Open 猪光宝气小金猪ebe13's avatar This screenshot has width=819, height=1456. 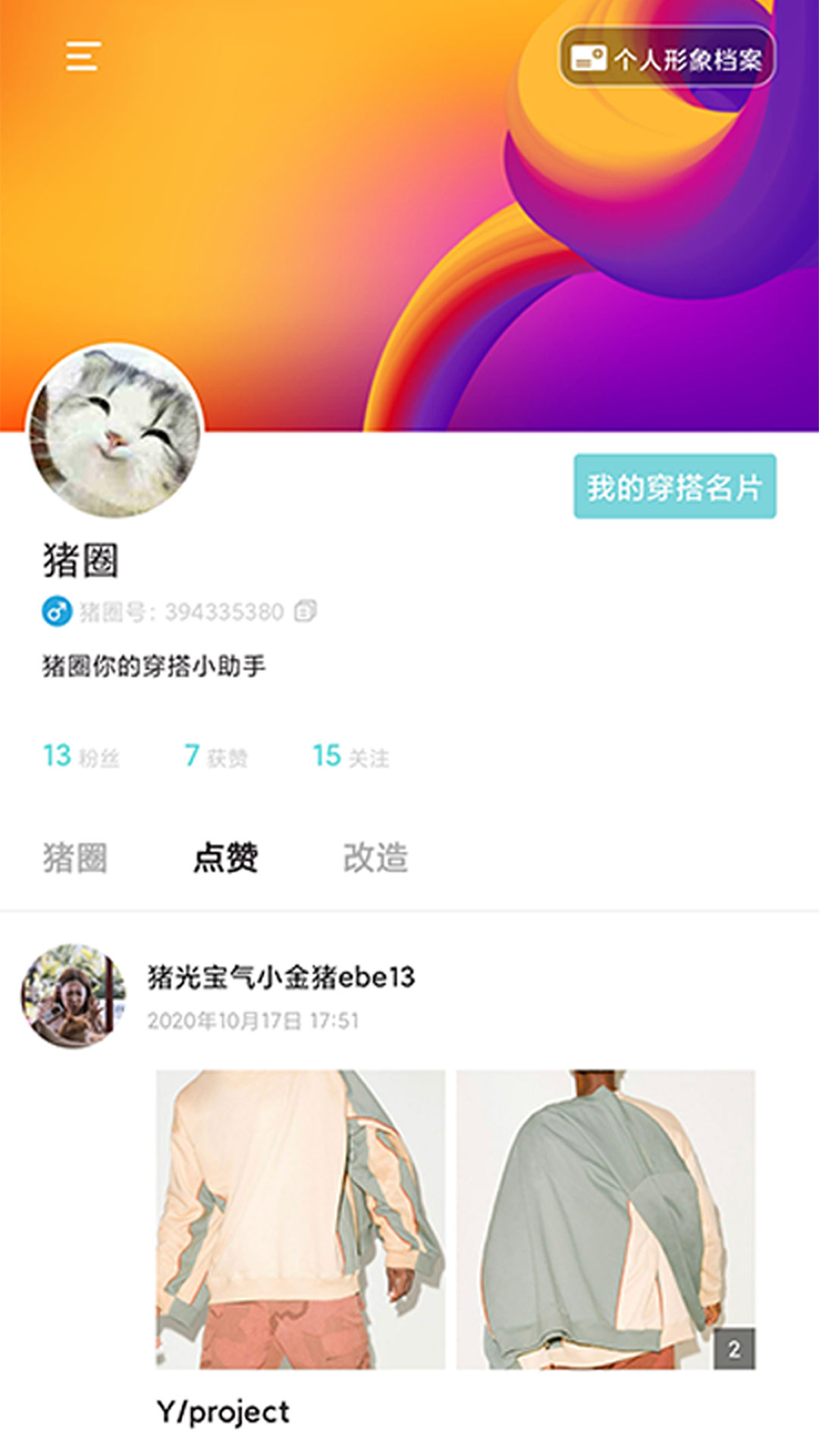click(x=73, y=996)
